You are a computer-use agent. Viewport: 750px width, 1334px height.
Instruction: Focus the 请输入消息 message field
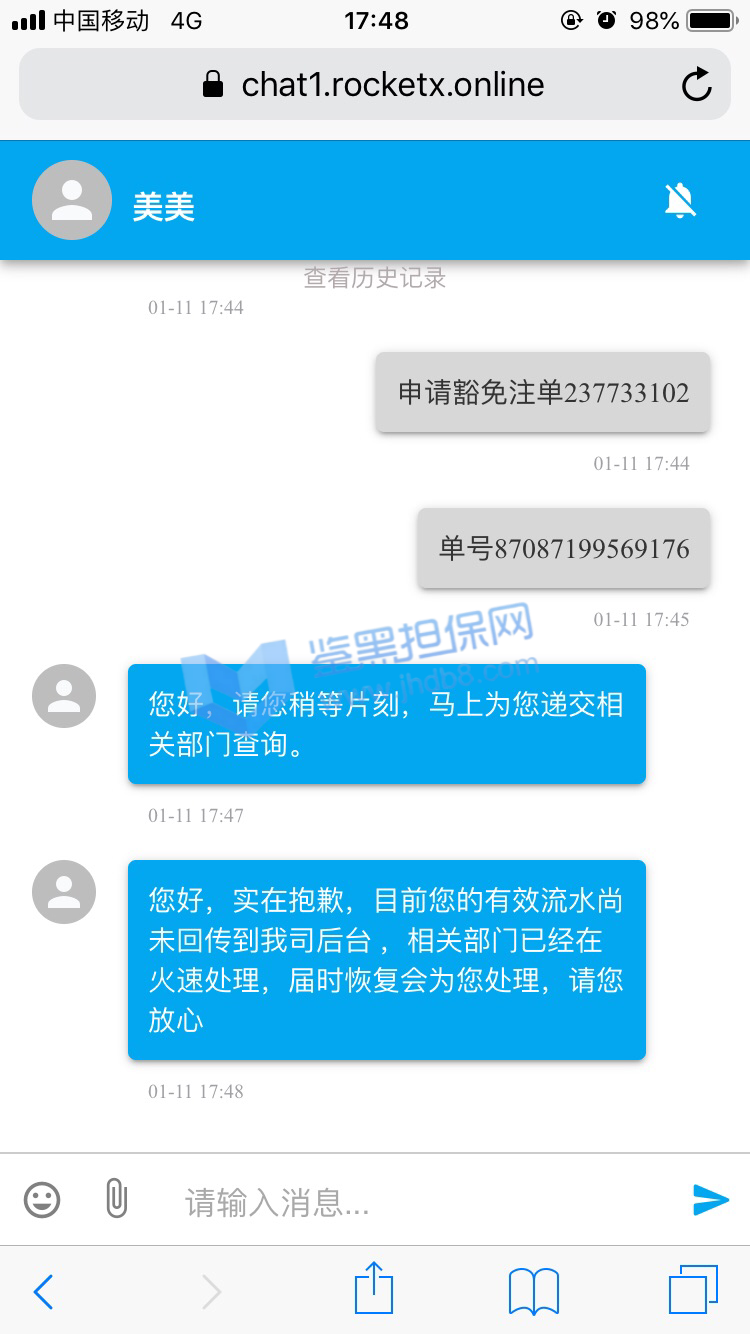pyautogui.click(x=420, y=1201)
